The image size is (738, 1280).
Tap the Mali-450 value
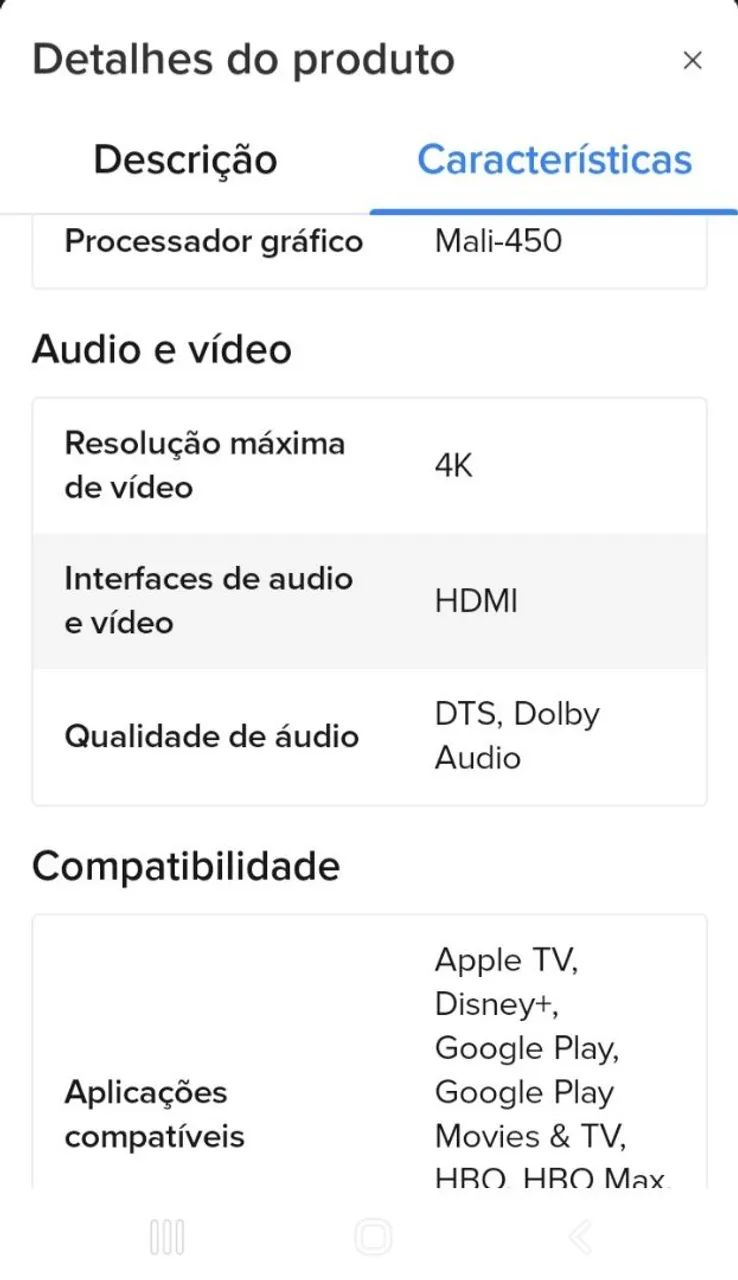point(498,240)
